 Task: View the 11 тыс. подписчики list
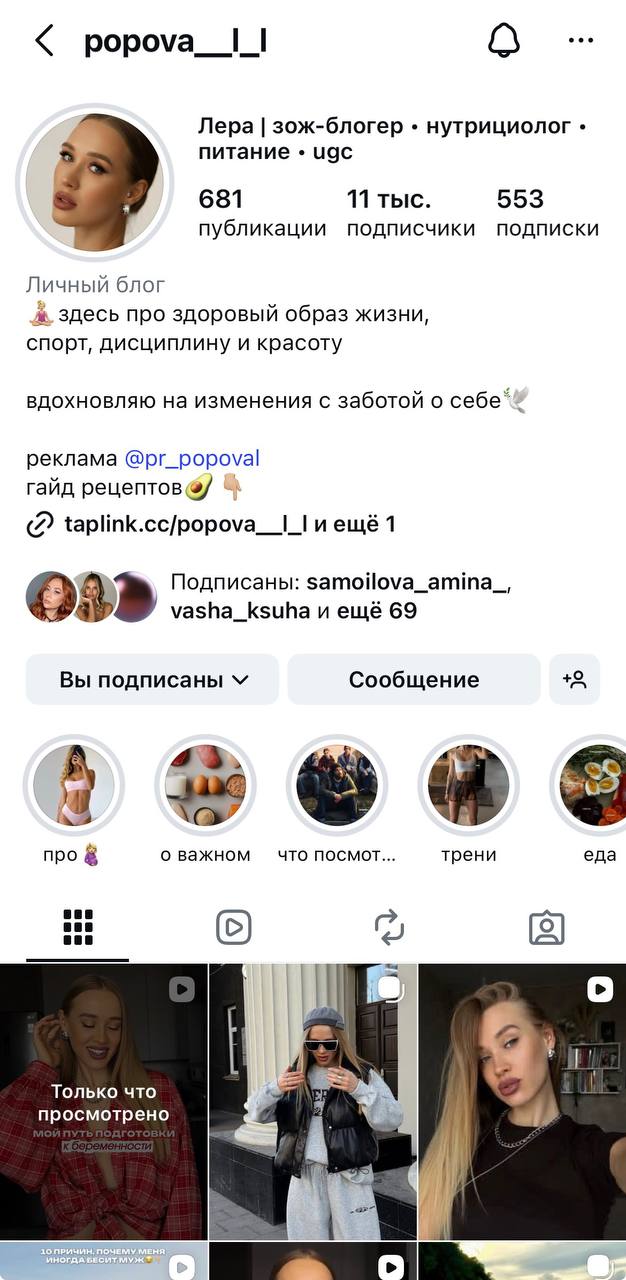410,213
